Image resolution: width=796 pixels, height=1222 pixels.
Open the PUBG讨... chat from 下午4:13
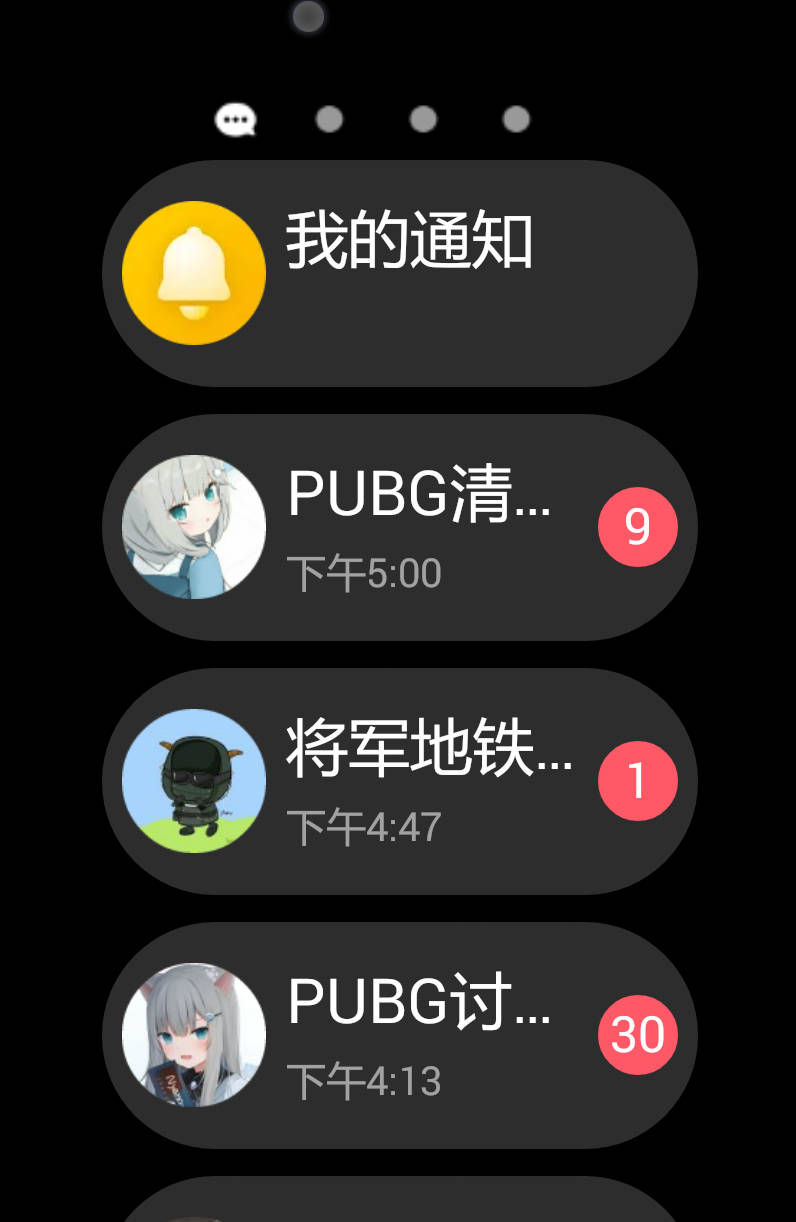(x=400, y=1035)
